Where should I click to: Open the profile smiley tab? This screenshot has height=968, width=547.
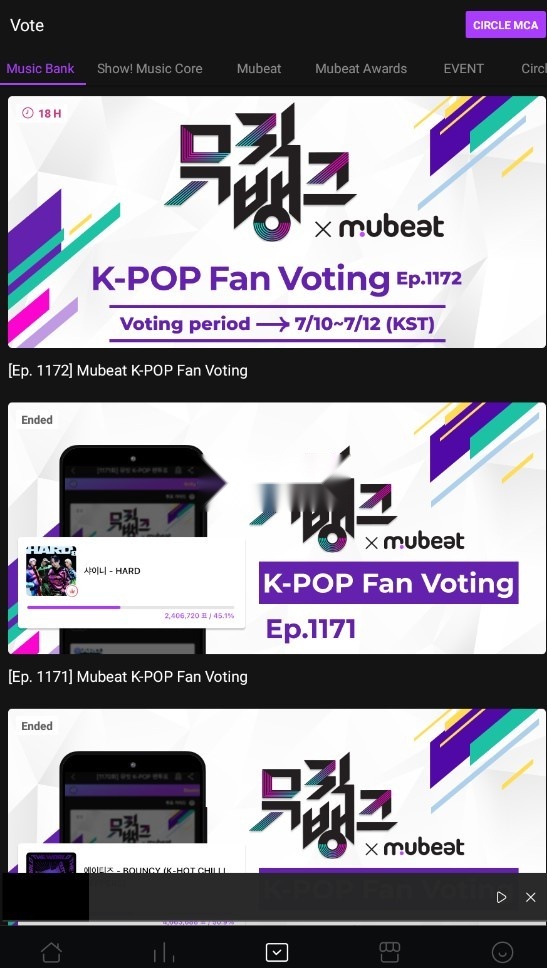coord(503,952)
